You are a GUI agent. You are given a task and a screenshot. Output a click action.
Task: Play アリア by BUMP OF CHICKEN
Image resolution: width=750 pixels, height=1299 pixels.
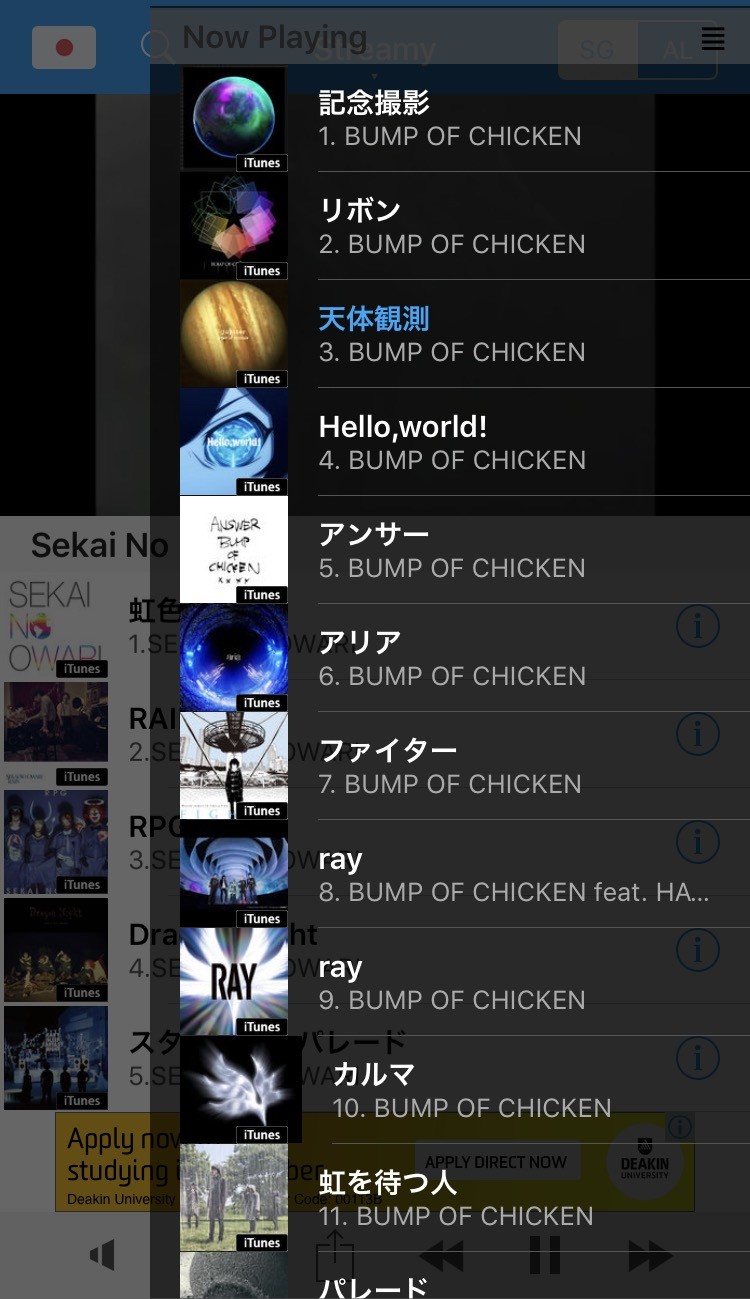click(450, 659)
